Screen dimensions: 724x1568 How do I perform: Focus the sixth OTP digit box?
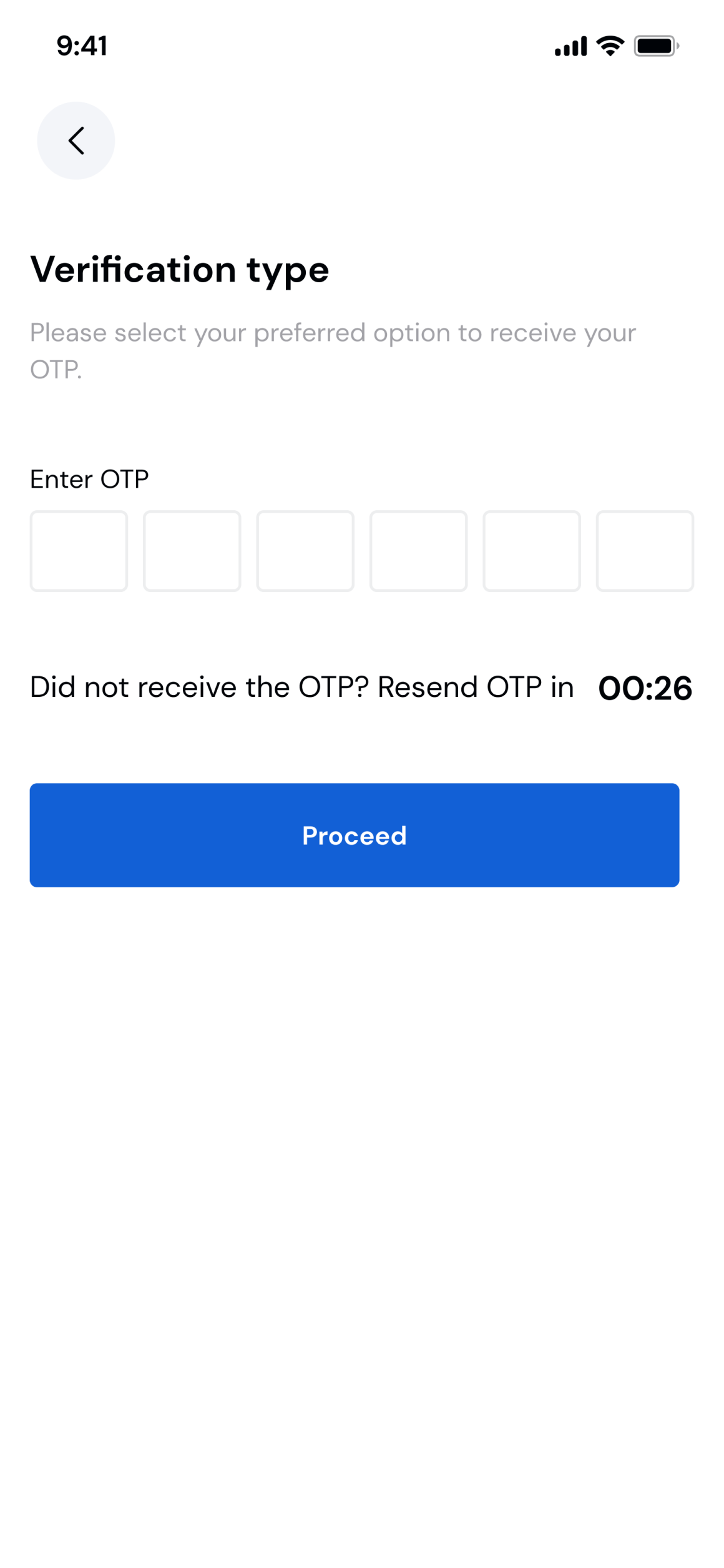click(x=645, y=551)
